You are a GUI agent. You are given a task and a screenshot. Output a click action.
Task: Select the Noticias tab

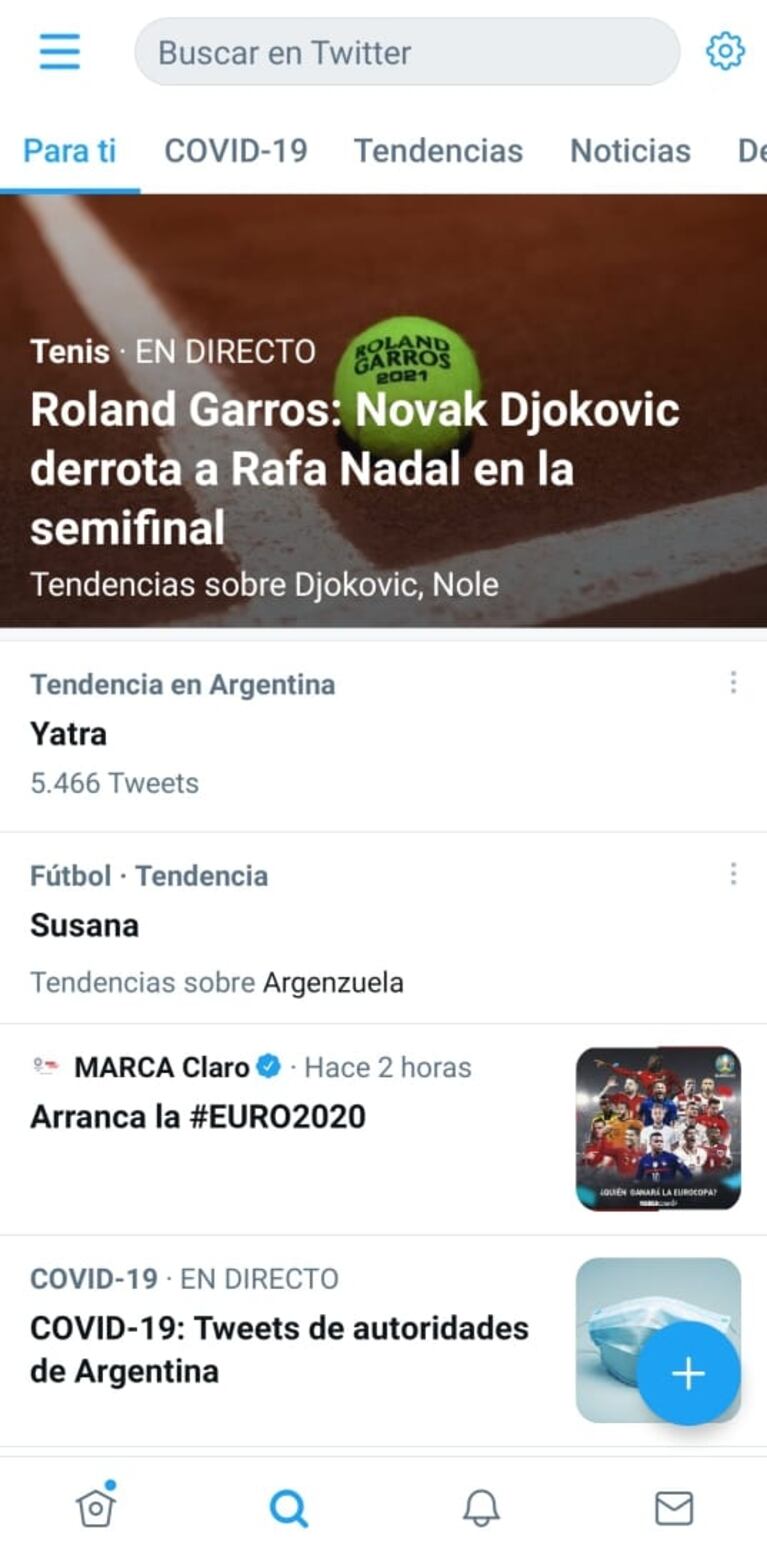pos(630,151)
